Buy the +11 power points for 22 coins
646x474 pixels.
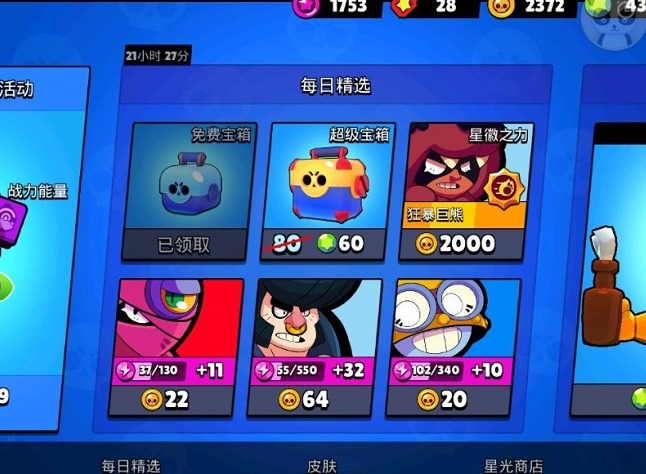click(x=180, y=346)
